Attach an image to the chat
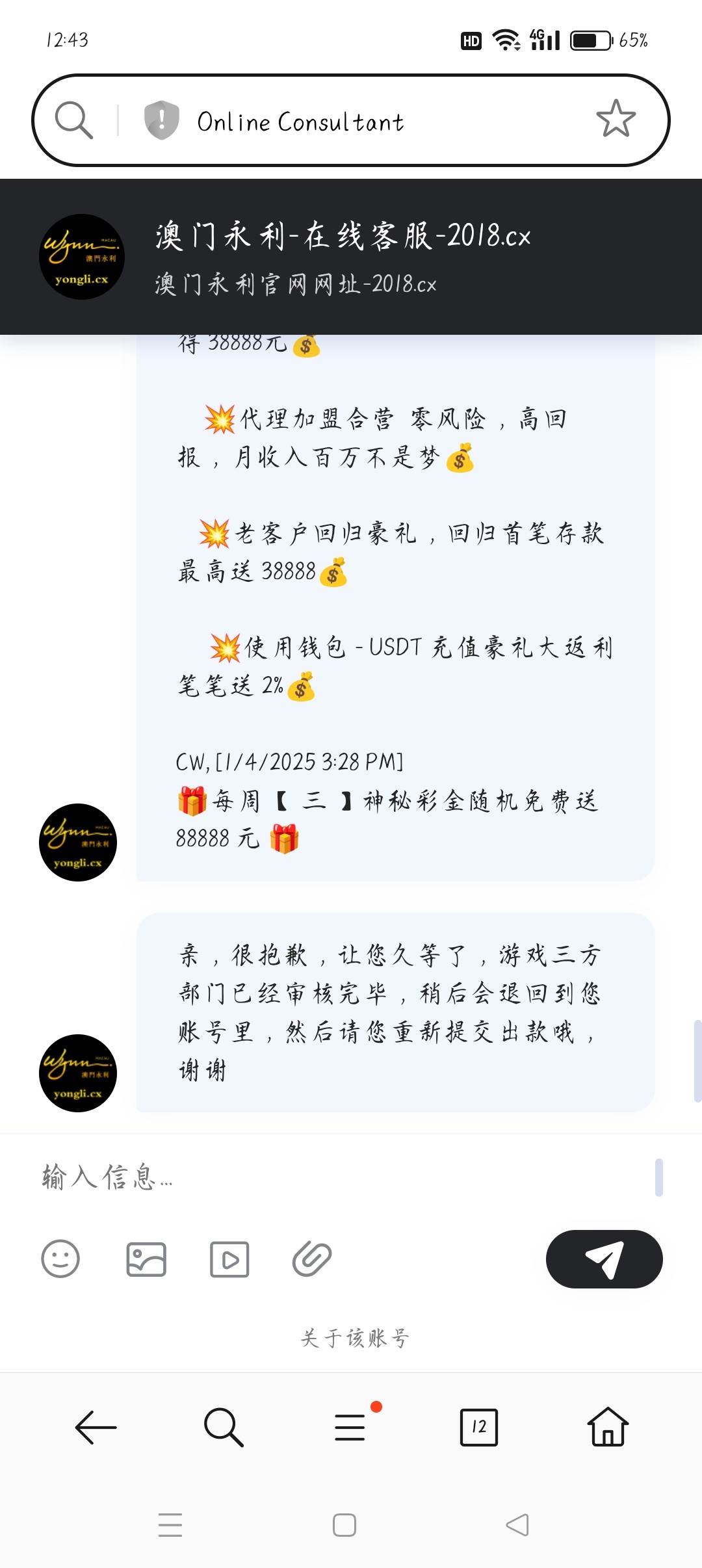702x1568 pixels. click(146, 1259)
